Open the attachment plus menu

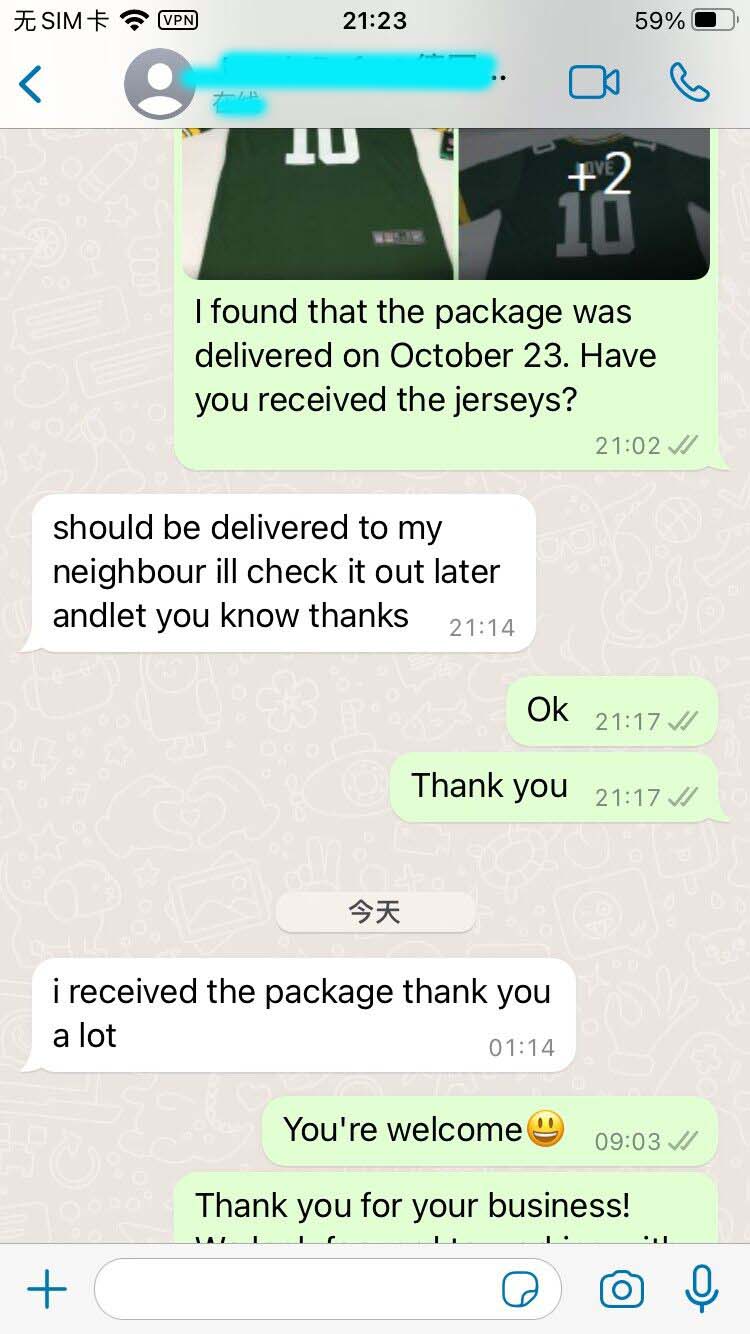[x=46, y=1290]
